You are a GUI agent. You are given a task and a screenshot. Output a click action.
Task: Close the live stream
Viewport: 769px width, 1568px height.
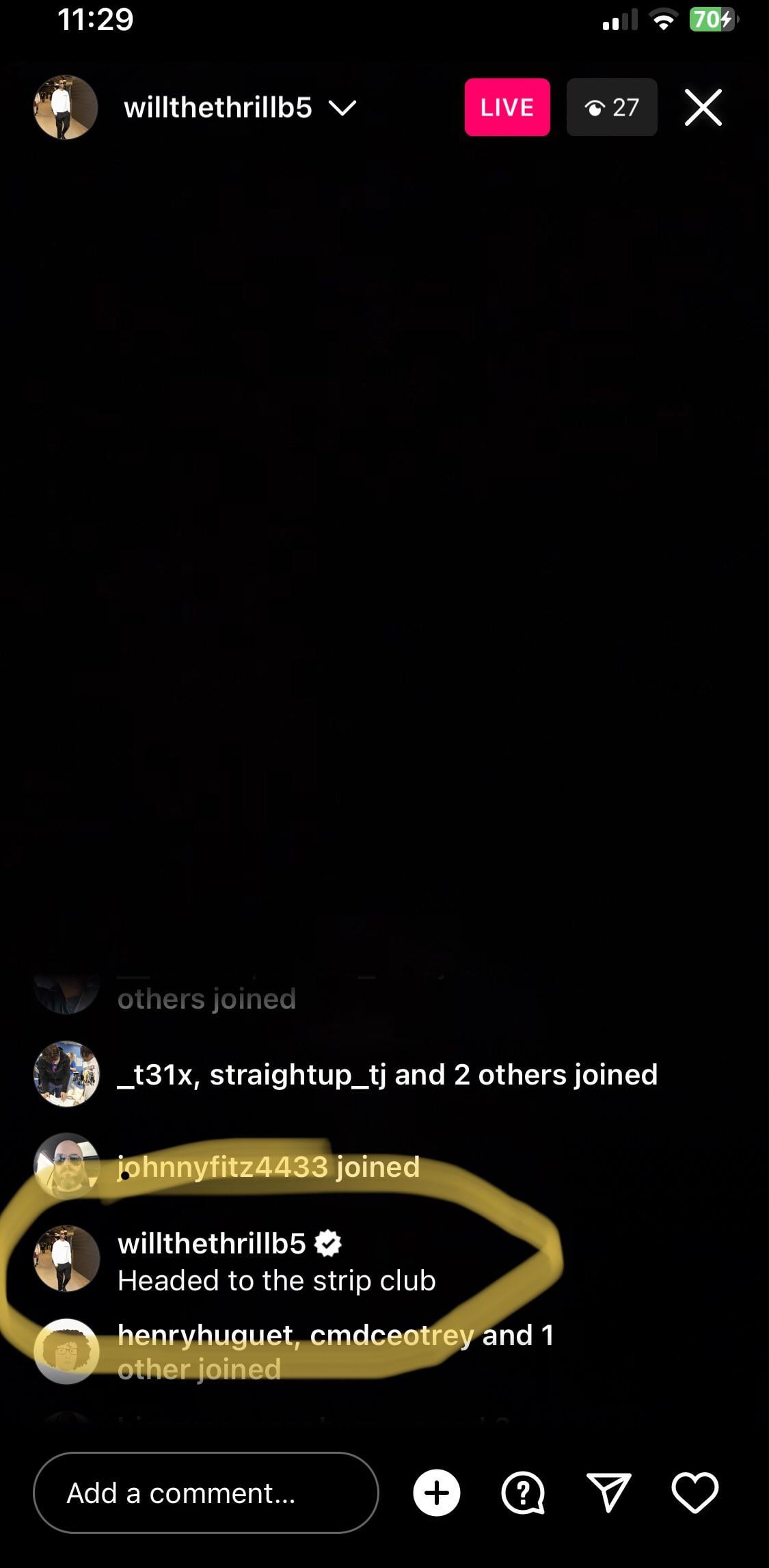[703, 107]
